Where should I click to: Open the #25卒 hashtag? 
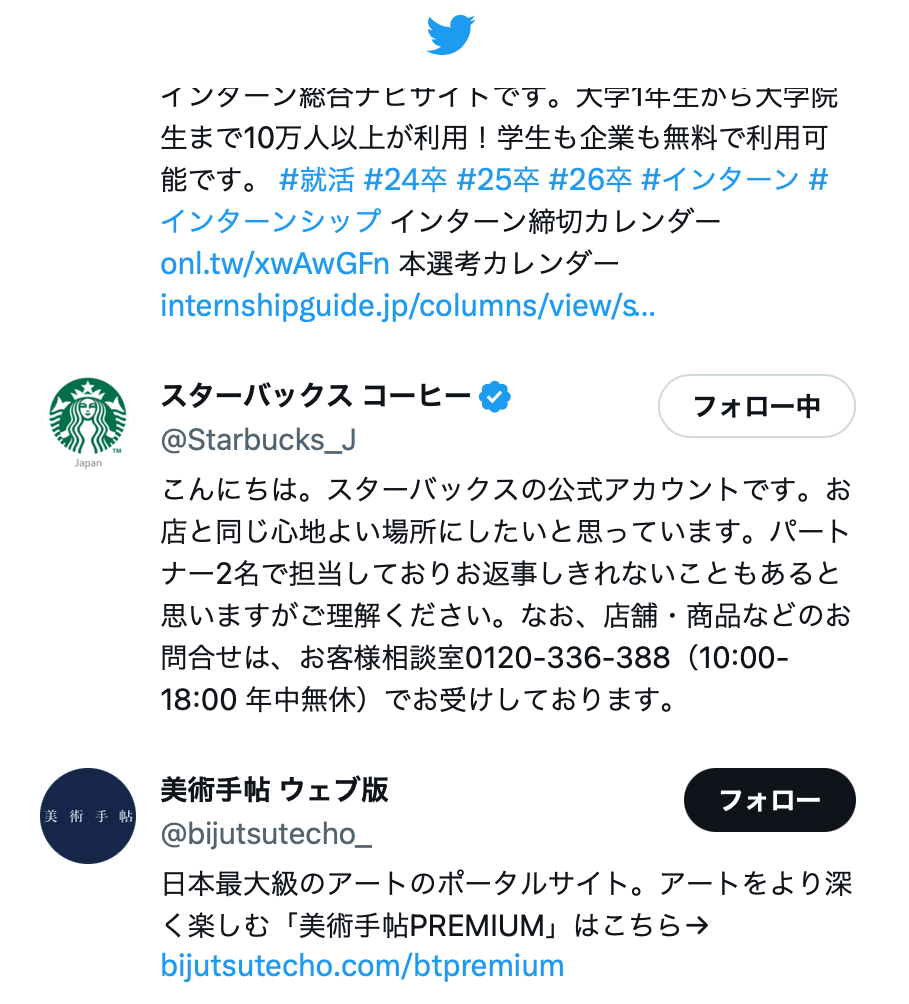tap(498, 180)
